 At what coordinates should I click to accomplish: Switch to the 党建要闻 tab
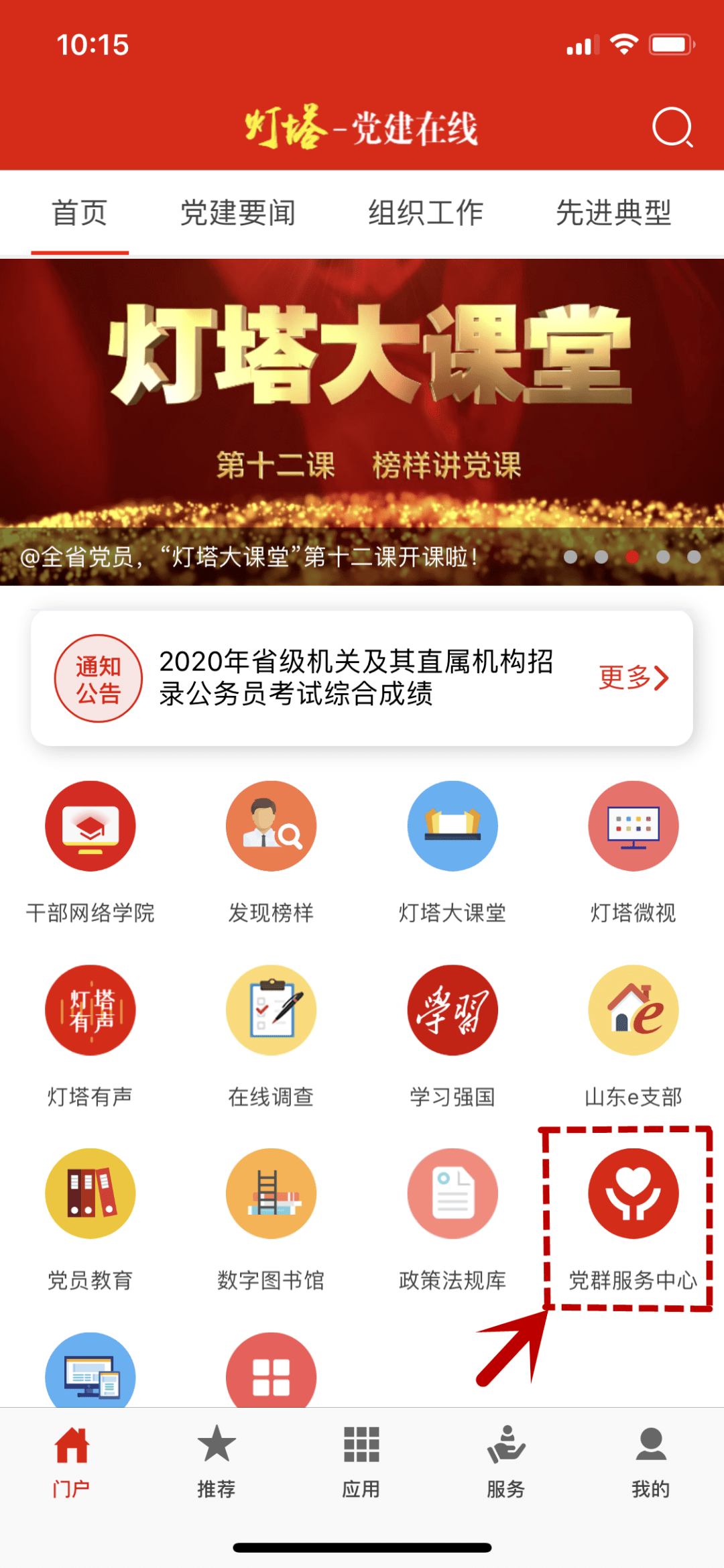239,213
